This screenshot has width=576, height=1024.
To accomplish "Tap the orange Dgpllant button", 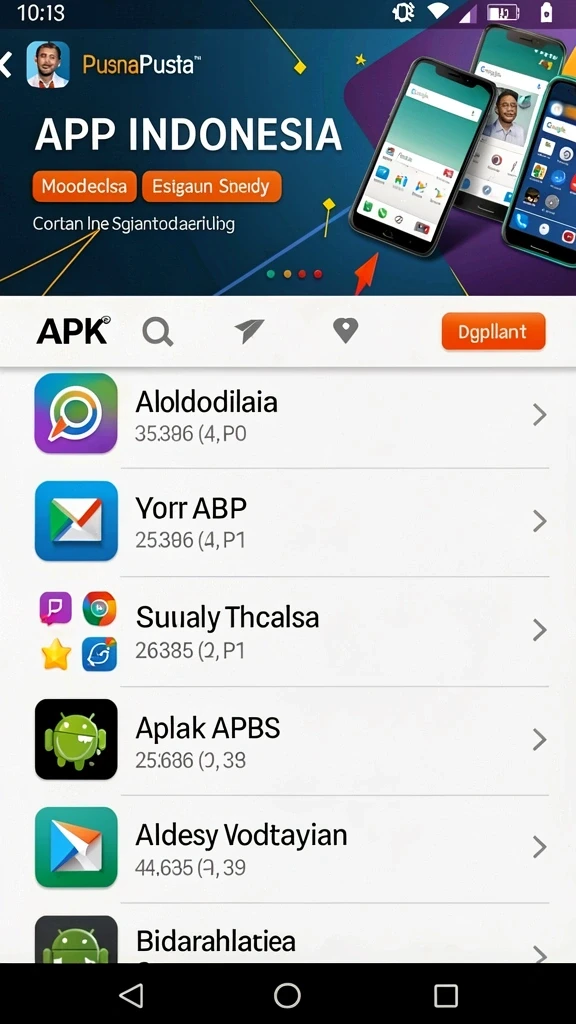I will 493,331.
